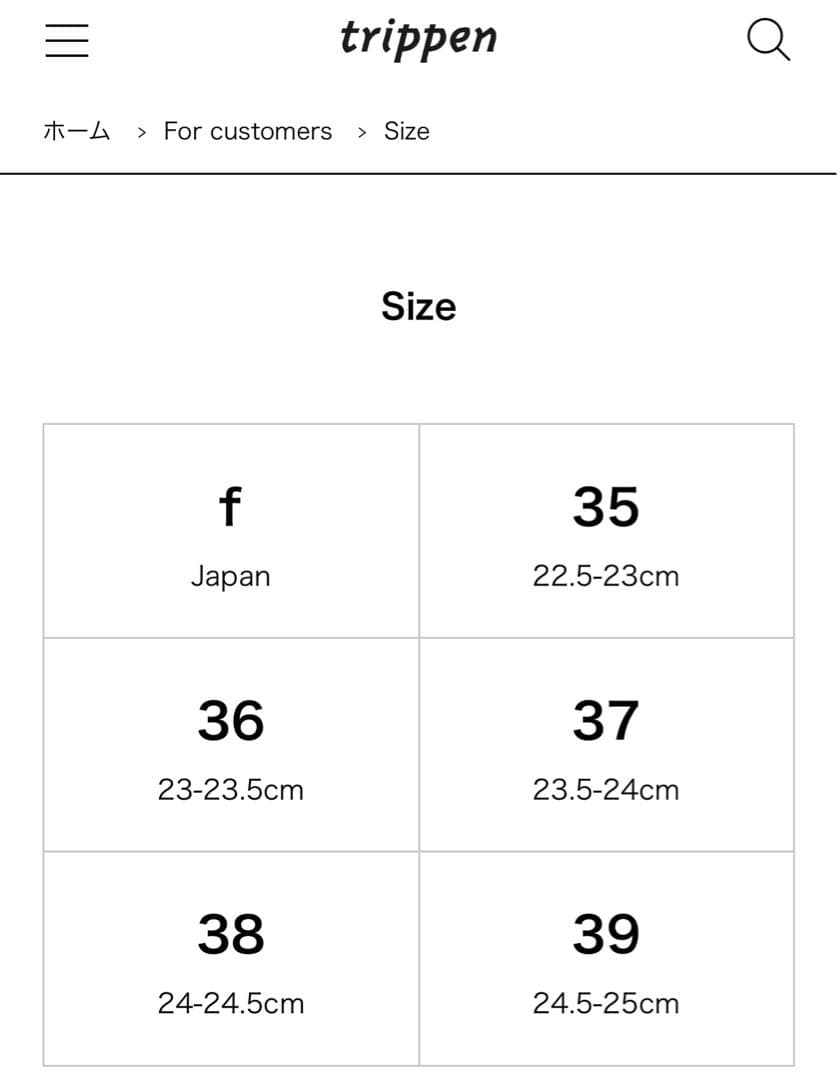Image resolution: width=837 pixels, height=1080 pixels.
Task: Open the hamburger menu
Action: click(x=67, y=41)
